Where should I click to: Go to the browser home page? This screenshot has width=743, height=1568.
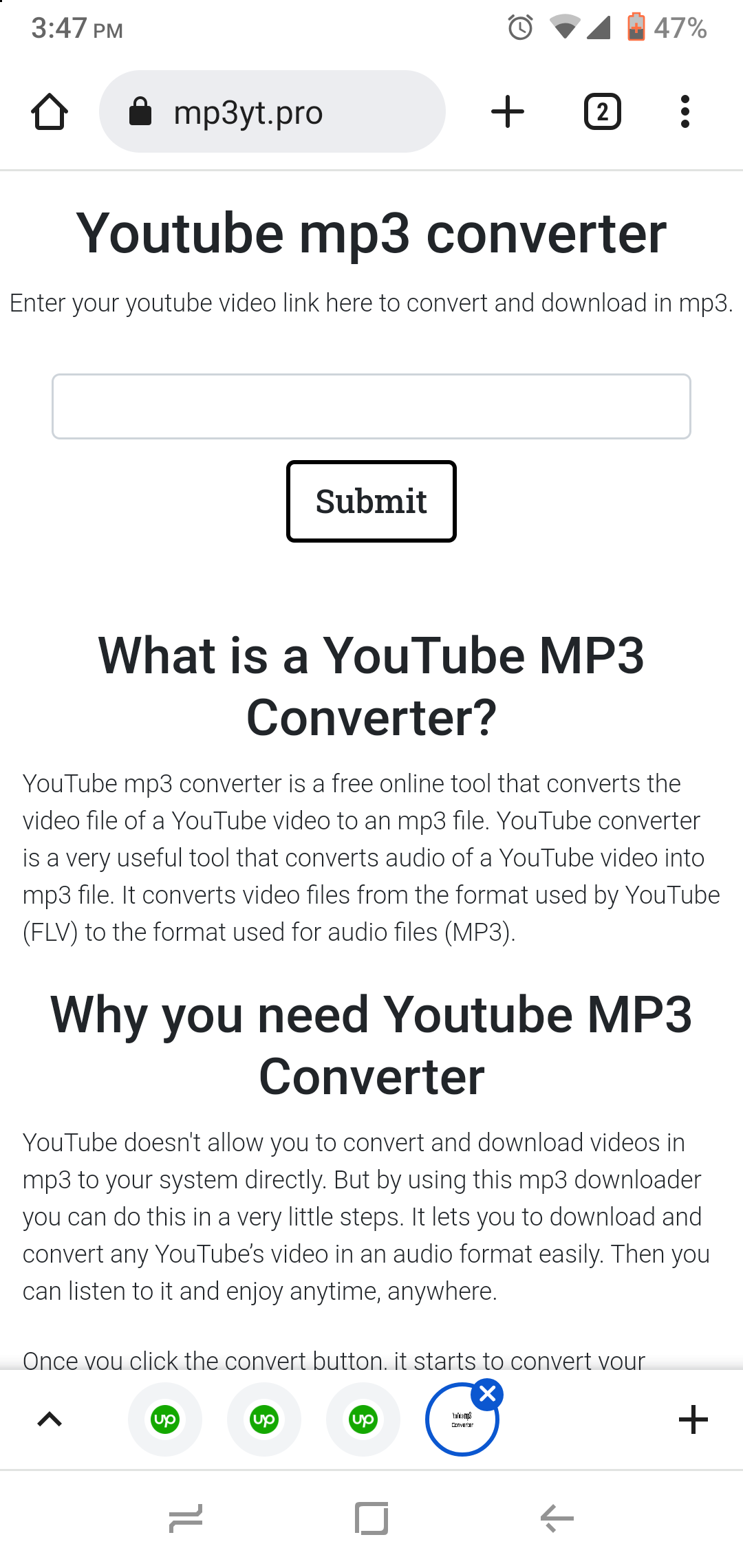pyautogui.click(x=50, y=111)
